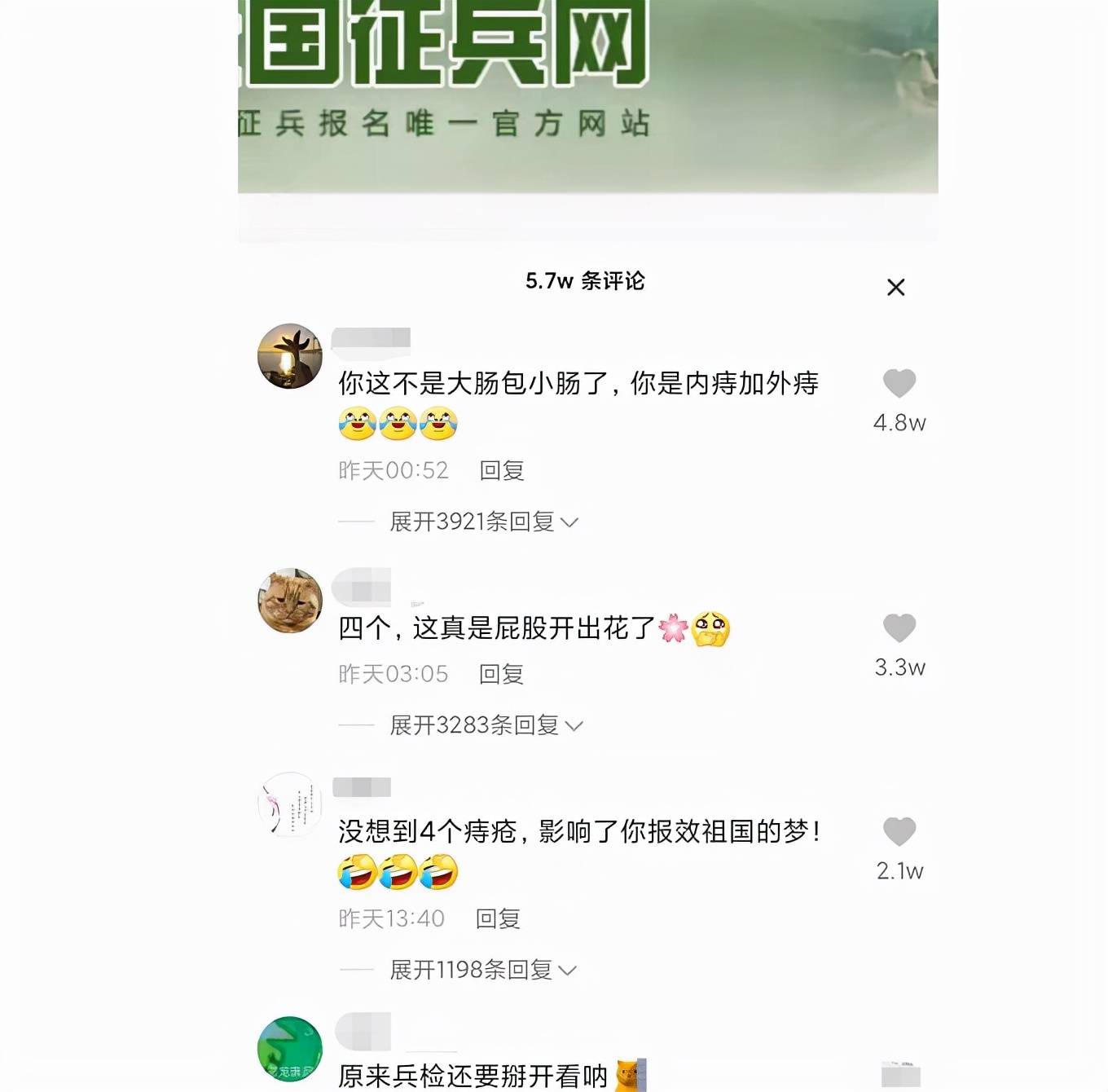Expand the 1198 replies
This screenshot has width=1108, height=1092.
click(482, 970)
